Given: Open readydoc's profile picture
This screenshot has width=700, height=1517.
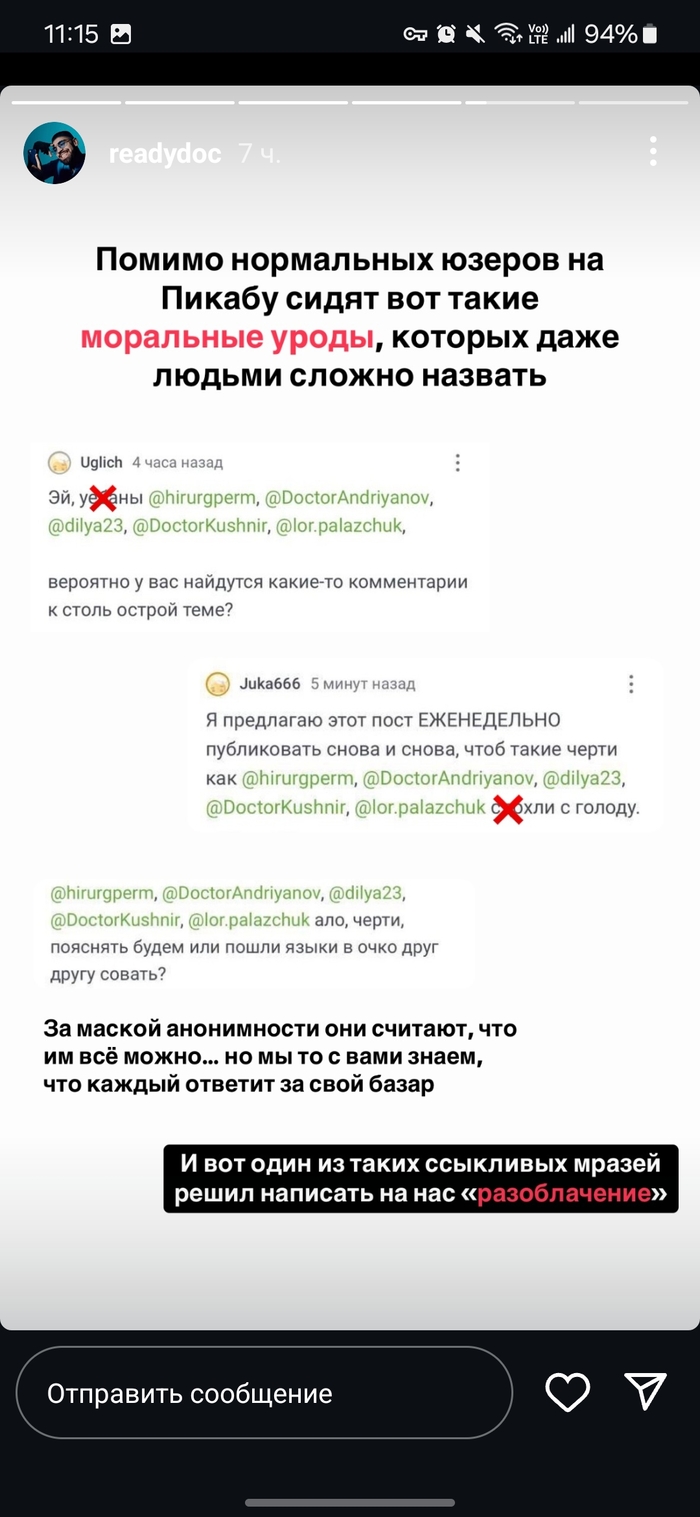Looking at the screenshot, I should (x=53, y=154).
